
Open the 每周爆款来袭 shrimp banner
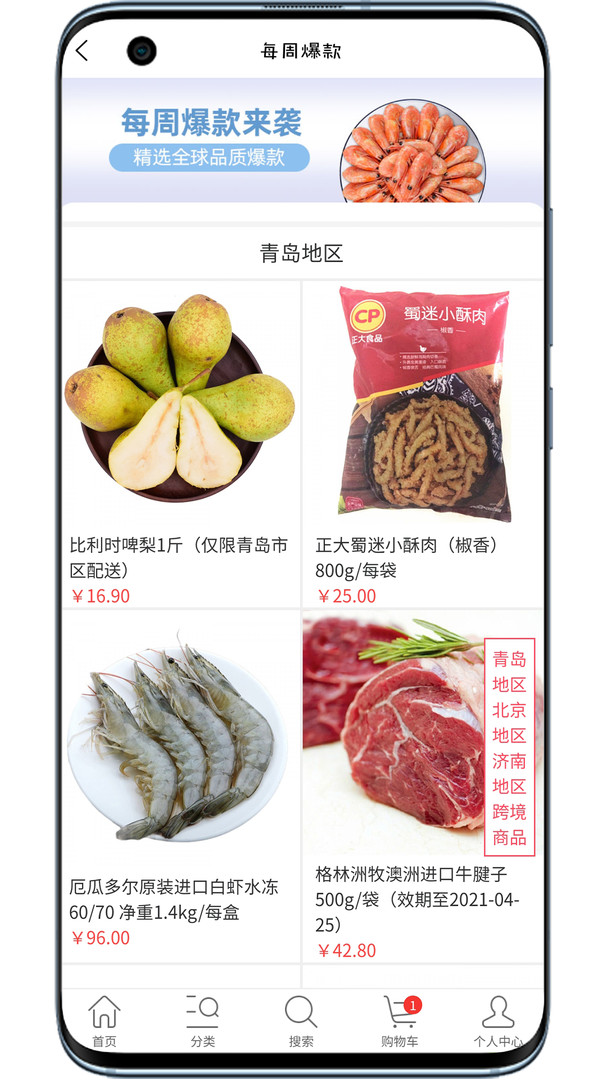[303, 141]
